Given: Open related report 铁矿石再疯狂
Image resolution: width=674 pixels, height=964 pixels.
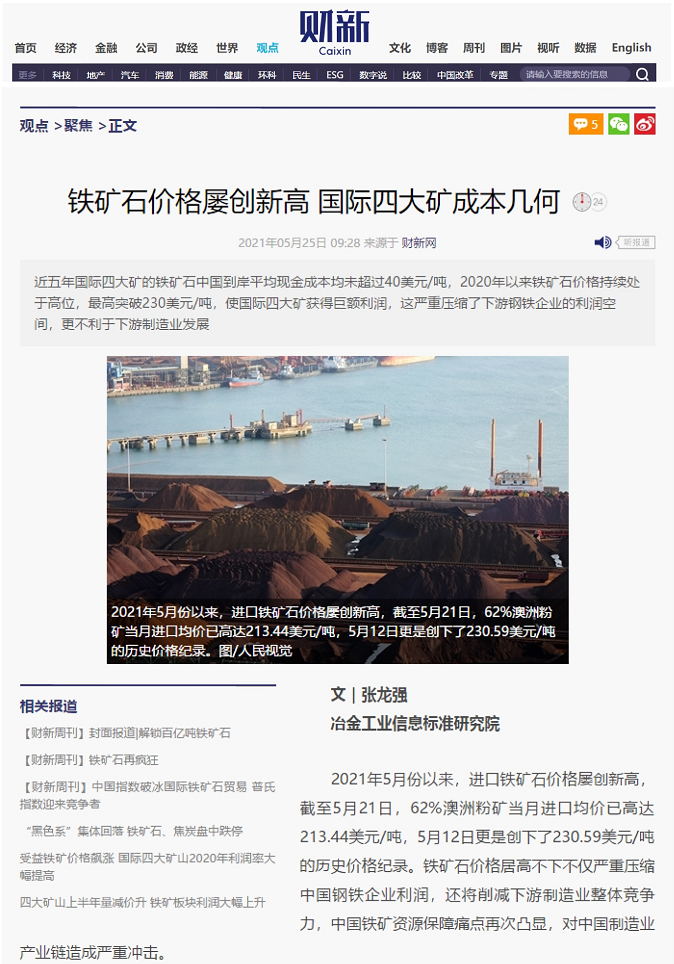Looking at the screenshot, I should click(89, 760).
